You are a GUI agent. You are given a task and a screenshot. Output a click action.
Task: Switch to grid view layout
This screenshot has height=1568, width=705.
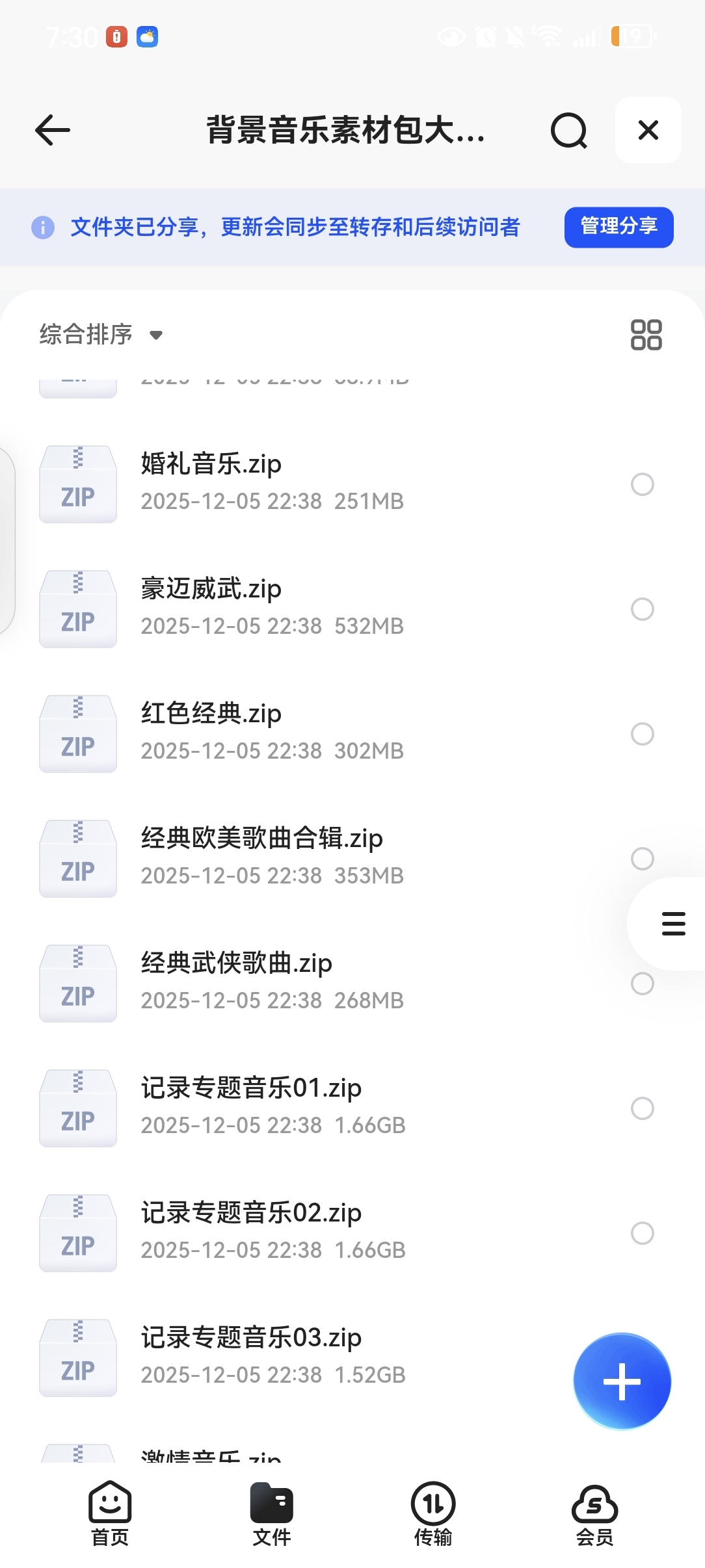point(646,335)
